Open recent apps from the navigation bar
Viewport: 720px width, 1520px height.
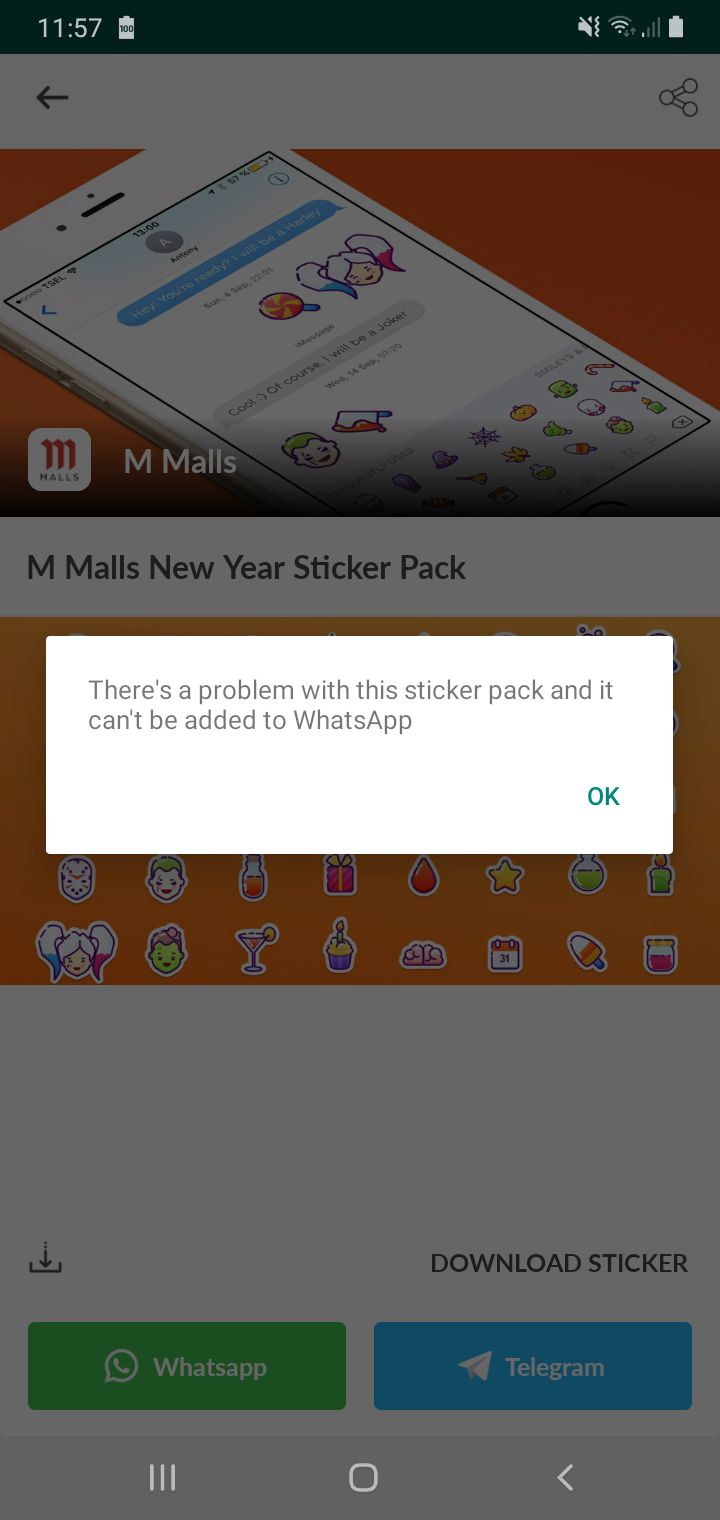coord(162,1476)
